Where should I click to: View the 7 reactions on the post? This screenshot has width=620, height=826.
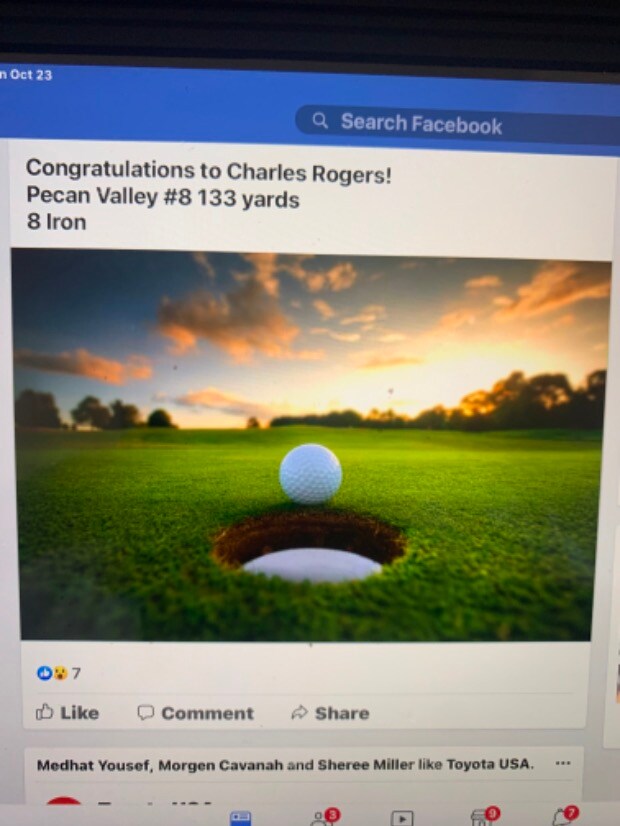[58, 673]
